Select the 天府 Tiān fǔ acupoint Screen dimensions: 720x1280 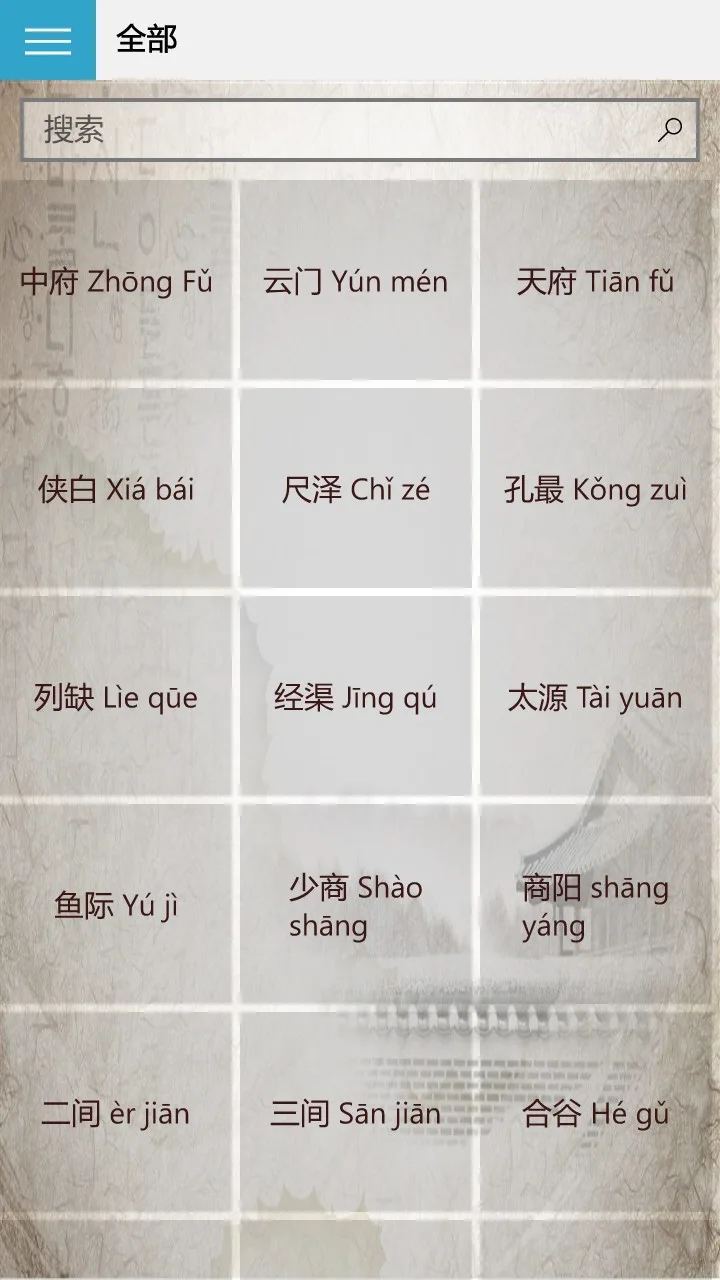[596, 281]
